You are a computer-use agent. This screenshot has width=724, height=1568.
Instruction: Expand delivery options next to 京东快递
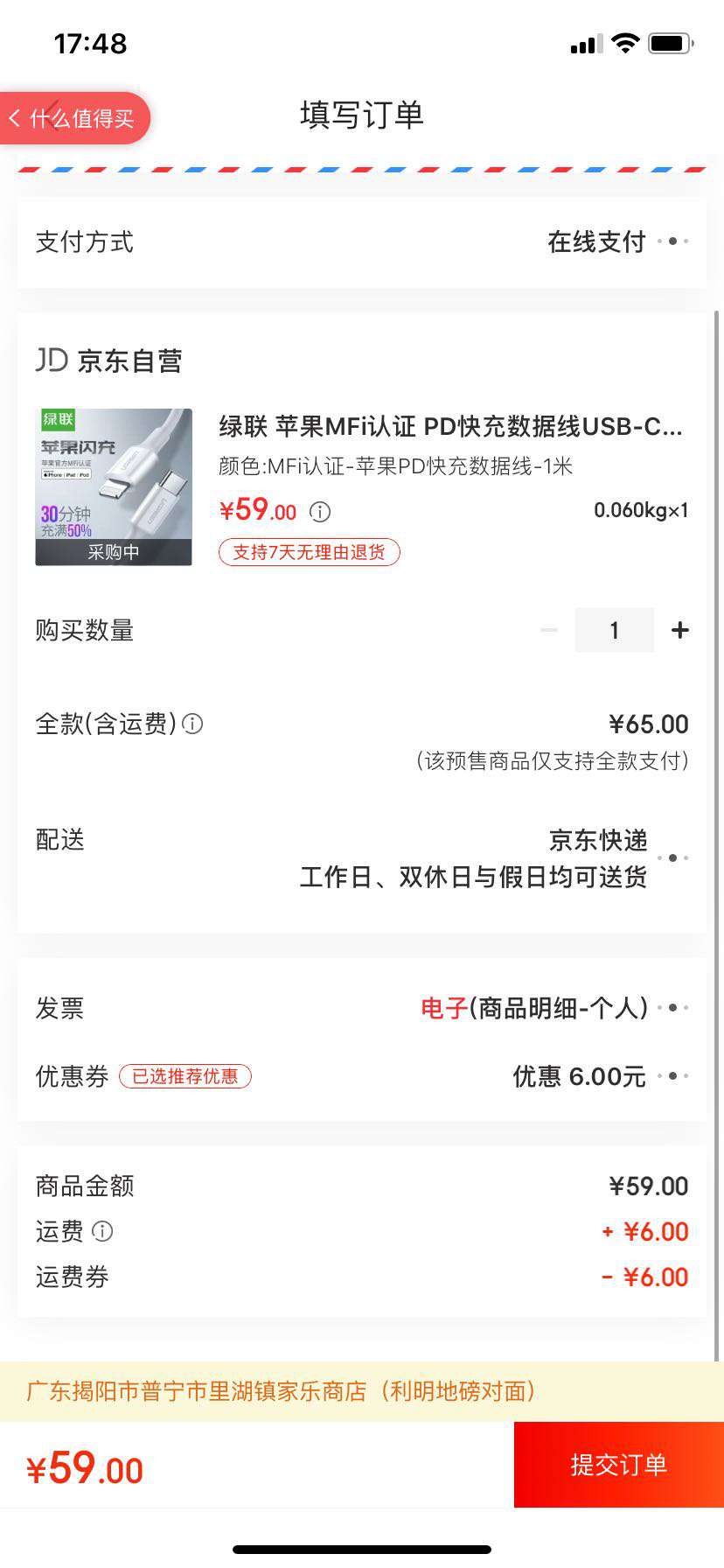pos(672,857)
